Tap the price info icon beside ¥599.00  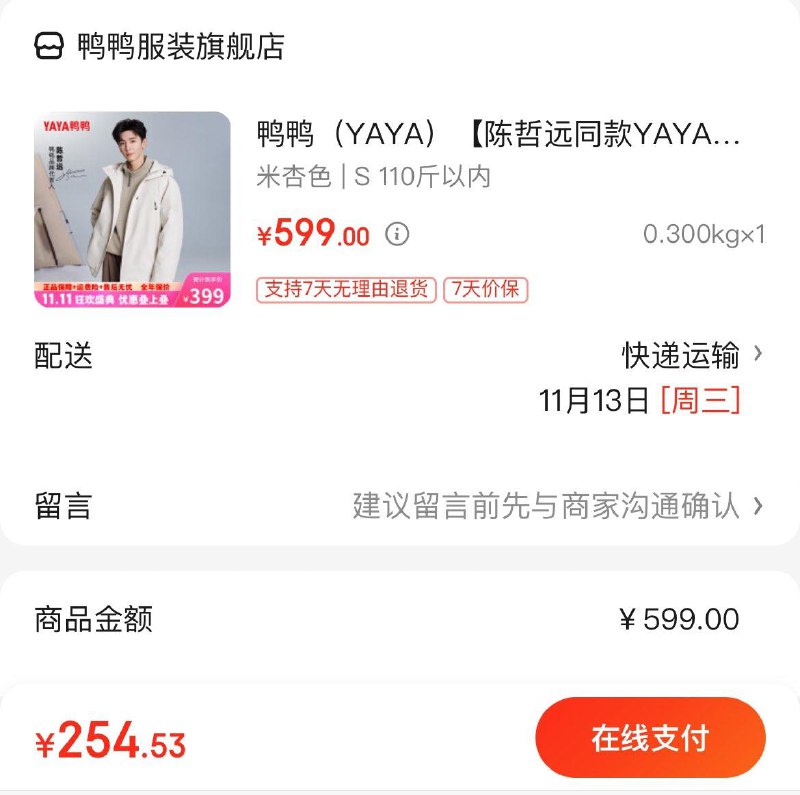397,234
